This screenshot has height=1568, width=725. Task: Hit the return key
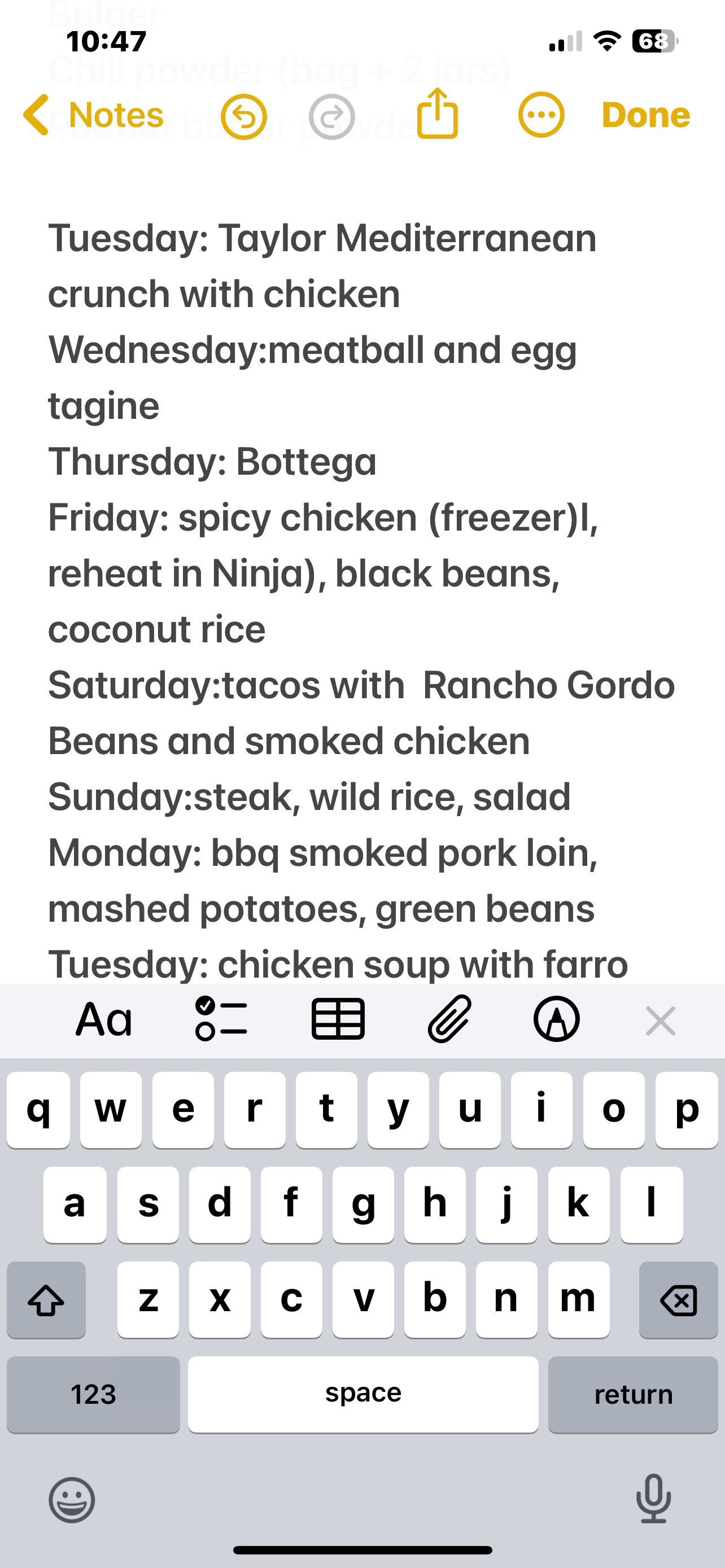633,1395
